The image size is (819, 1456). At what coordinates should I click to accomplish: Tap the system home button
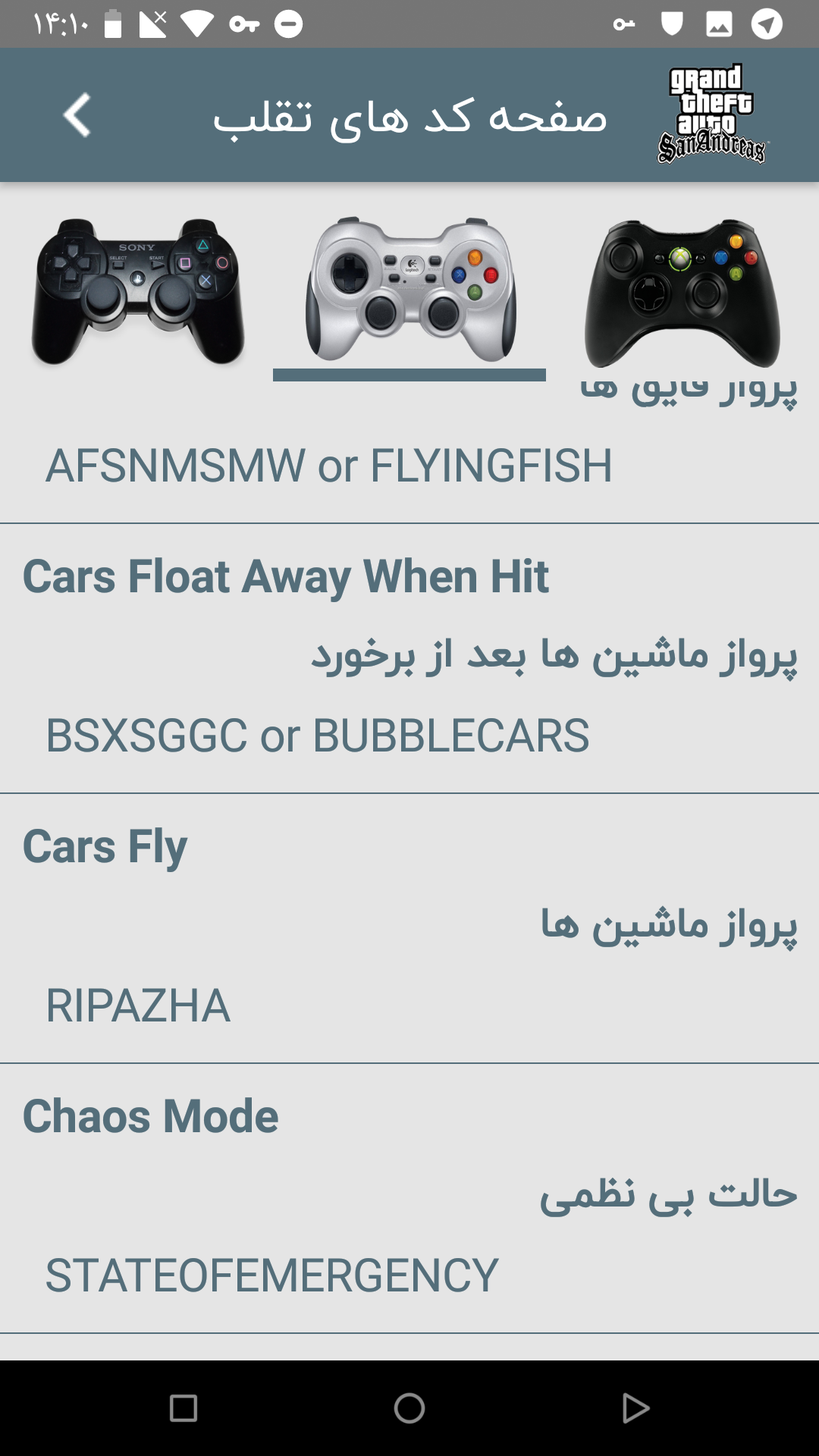(x=409, y=1408)
